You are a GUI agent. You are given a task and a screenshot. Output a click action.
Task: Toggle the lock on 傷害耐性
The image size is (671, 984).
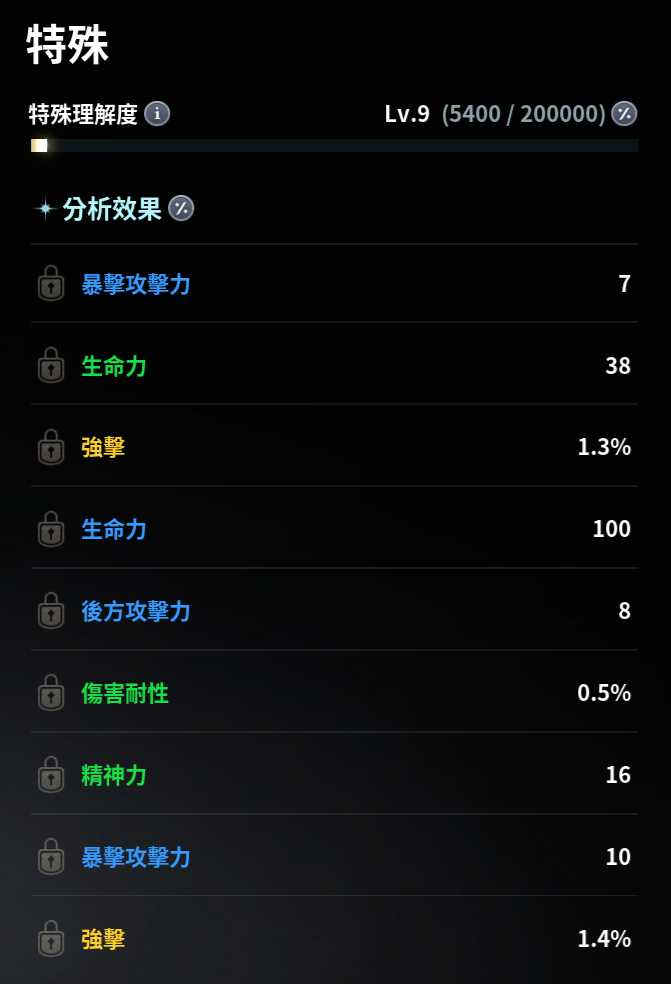coord(51,693)
